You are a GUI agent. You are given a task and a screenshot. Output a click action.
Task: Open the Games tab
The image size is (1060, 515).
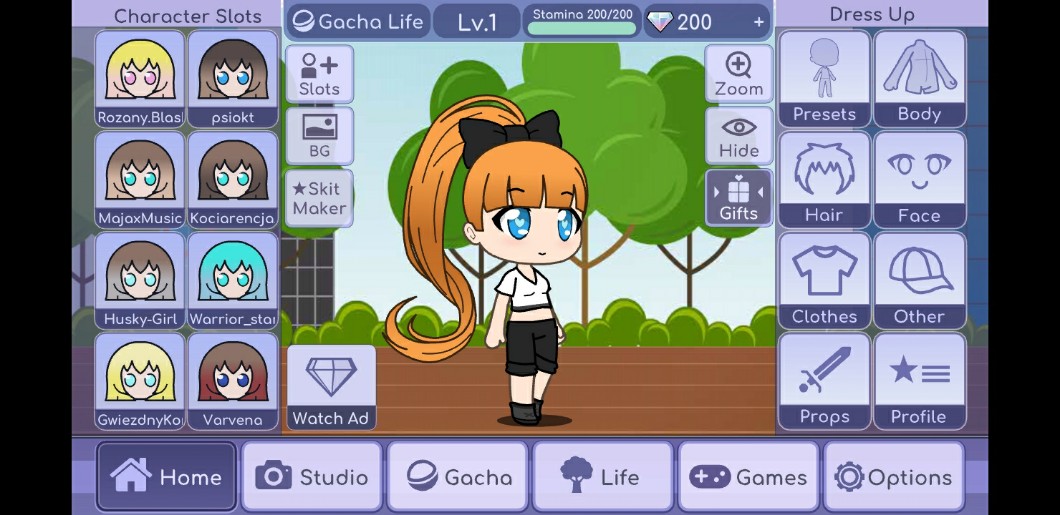pos(748,477)
